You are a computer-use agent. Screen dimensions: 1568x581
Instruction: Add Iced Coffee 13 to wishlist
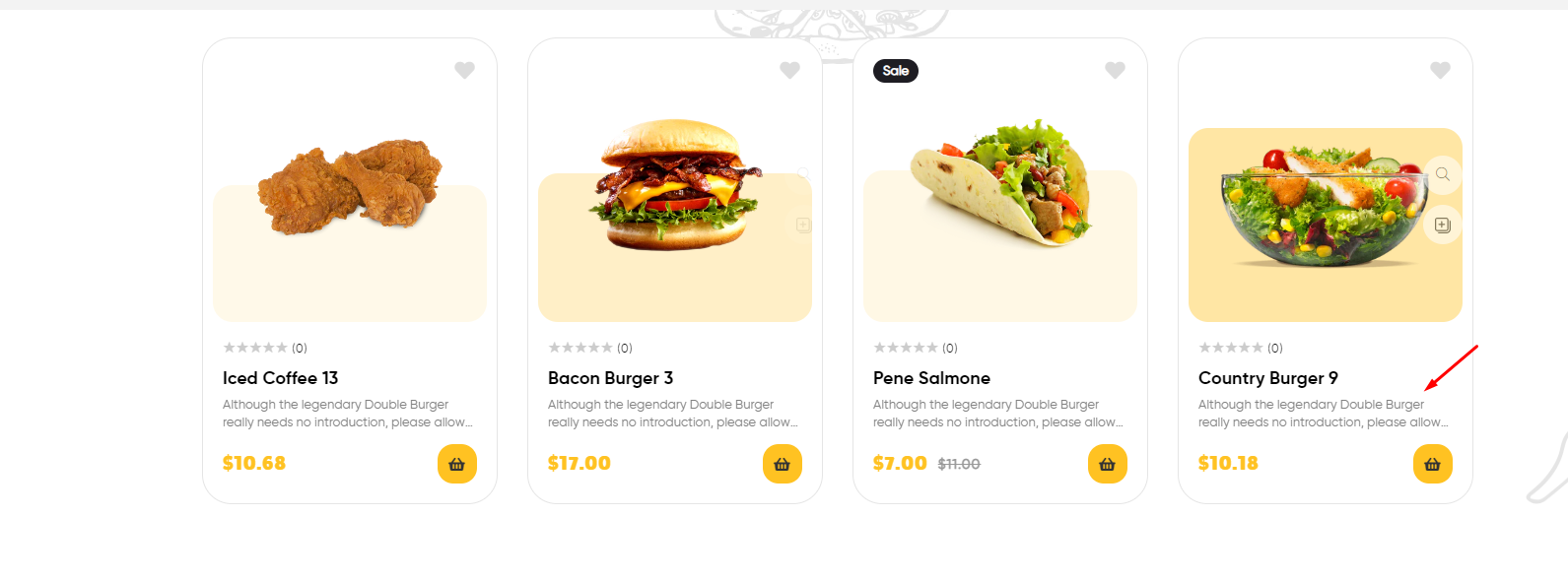(464, 70)
